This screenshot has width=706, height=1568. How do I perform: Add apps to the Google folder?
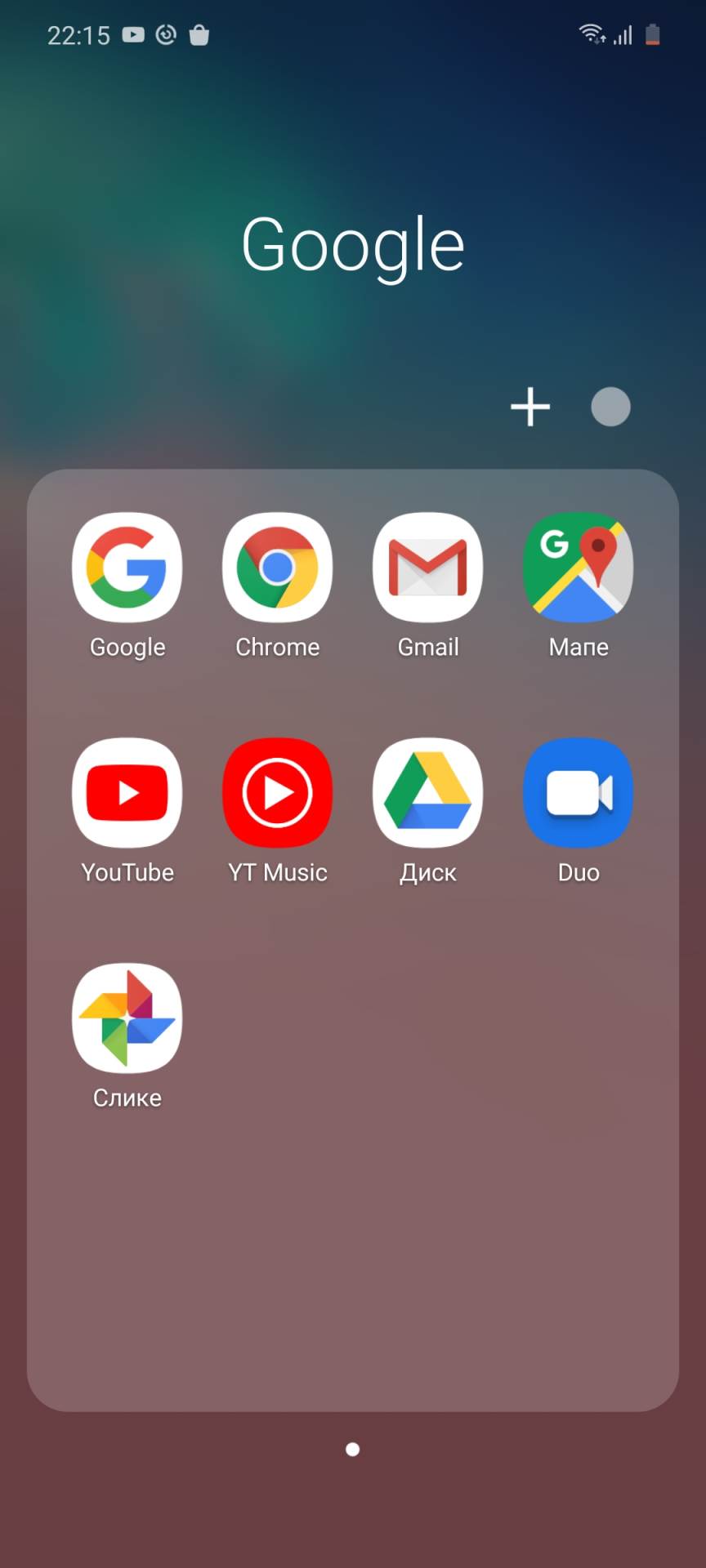pos(530,407)
